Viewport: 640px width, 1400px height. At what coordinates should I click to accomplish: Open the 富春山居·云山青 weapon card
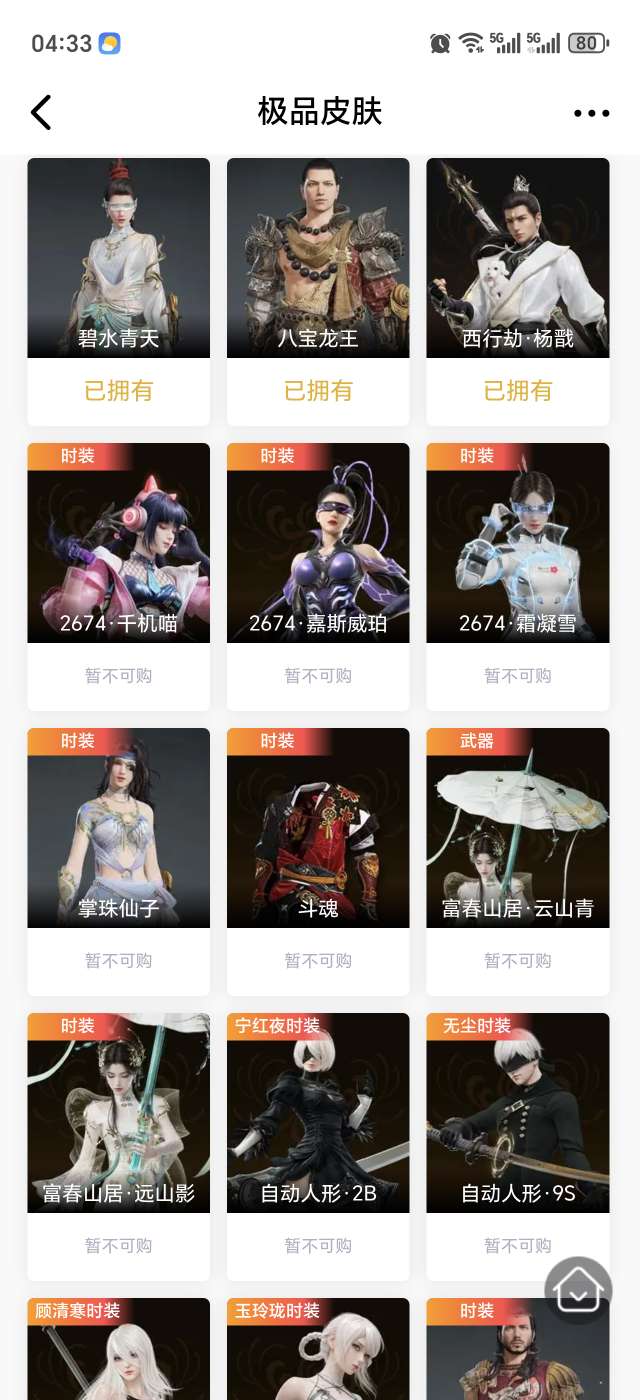(x=518, y=830)
